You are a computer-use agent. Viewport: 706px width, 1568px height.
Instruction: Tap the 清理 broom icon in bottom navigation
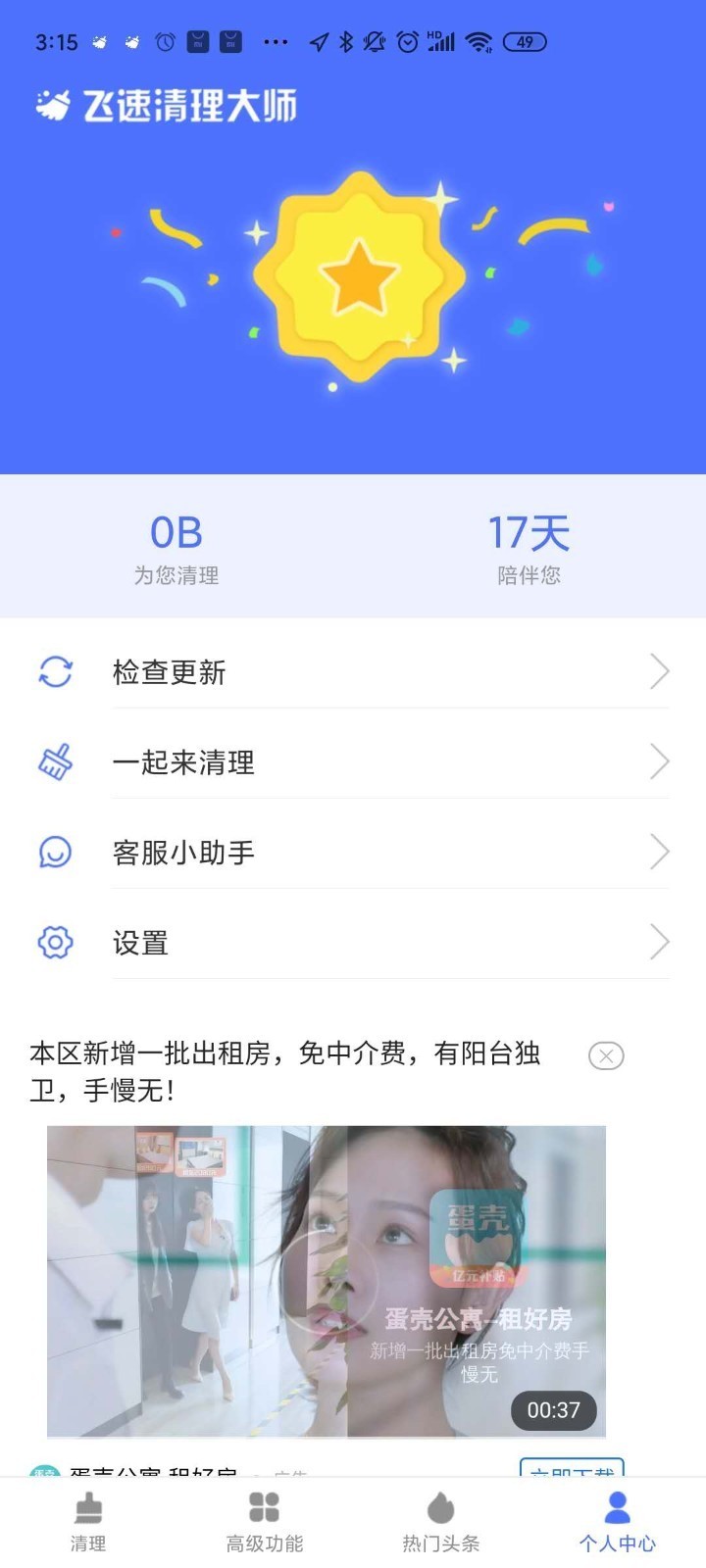[88, 1506]
